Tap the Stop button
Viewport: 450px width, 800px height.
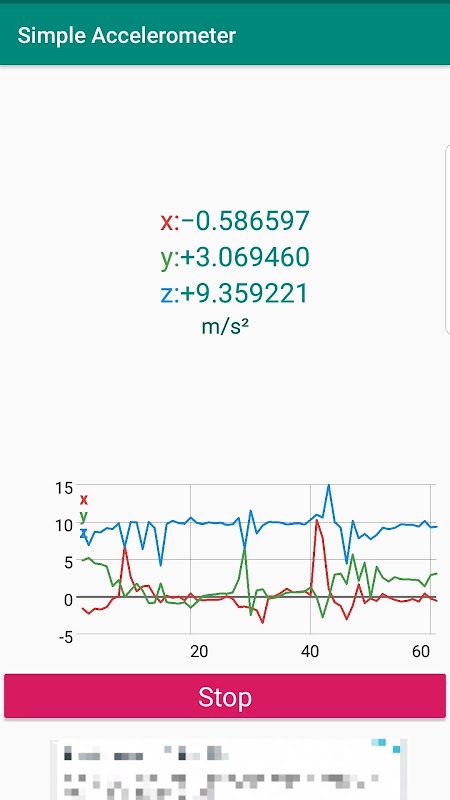(x=225, y=696)
